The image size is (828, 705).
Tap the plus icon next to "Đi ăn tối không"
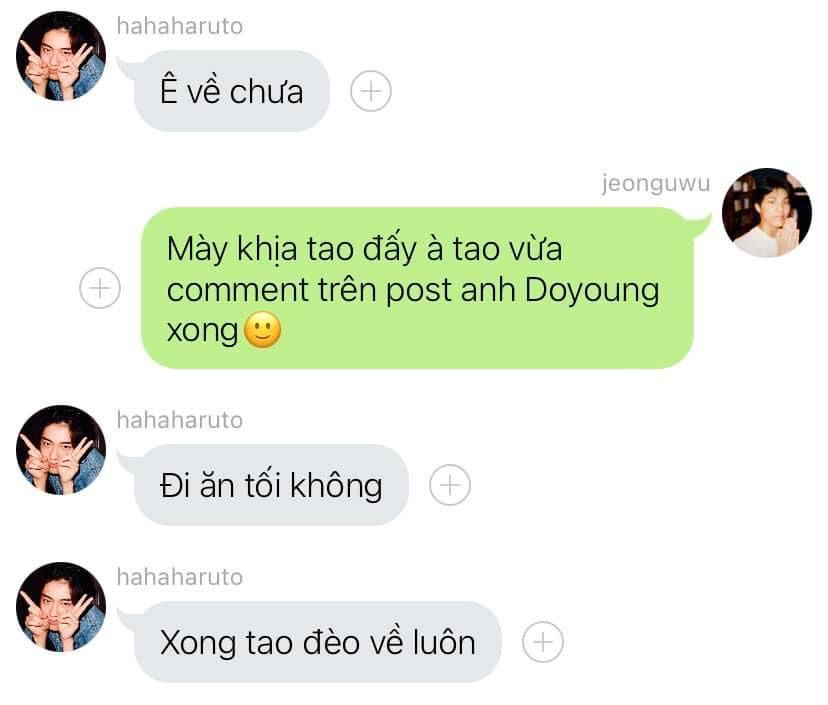tap(450, 485)
